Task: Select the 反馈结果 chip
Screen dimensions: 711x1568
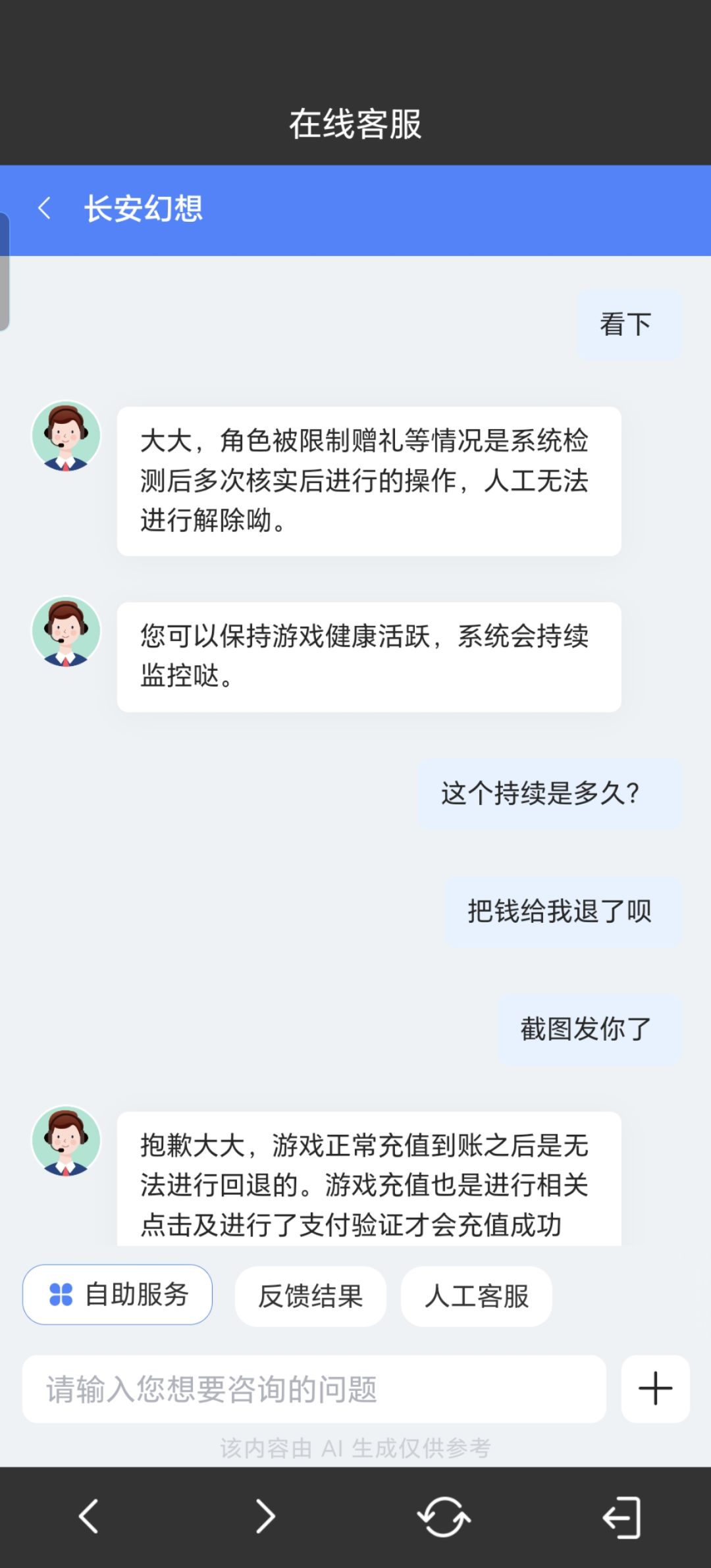Action: (x=311, y=1296)
